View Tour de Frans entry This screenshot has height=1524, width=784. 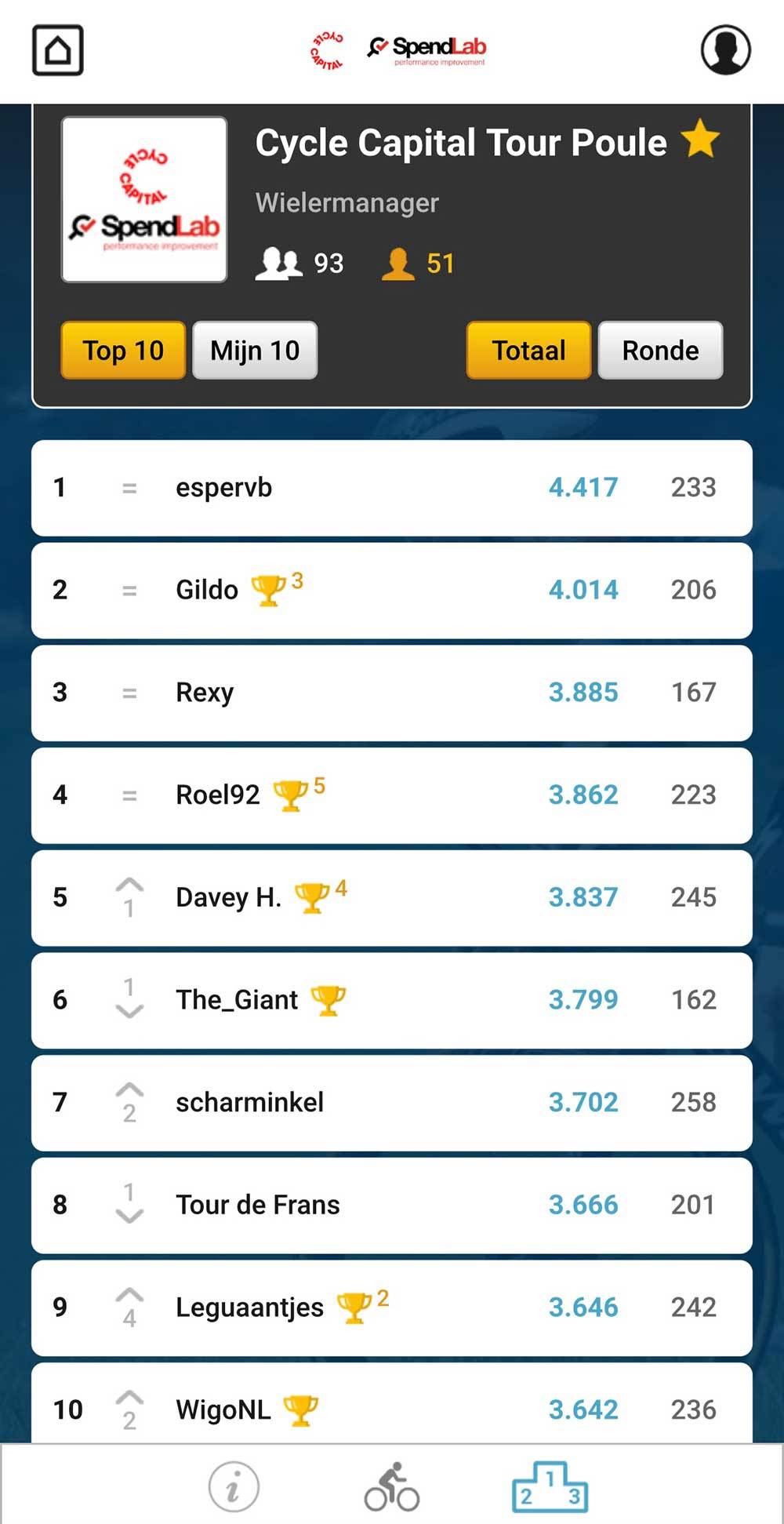point(392,1206)
